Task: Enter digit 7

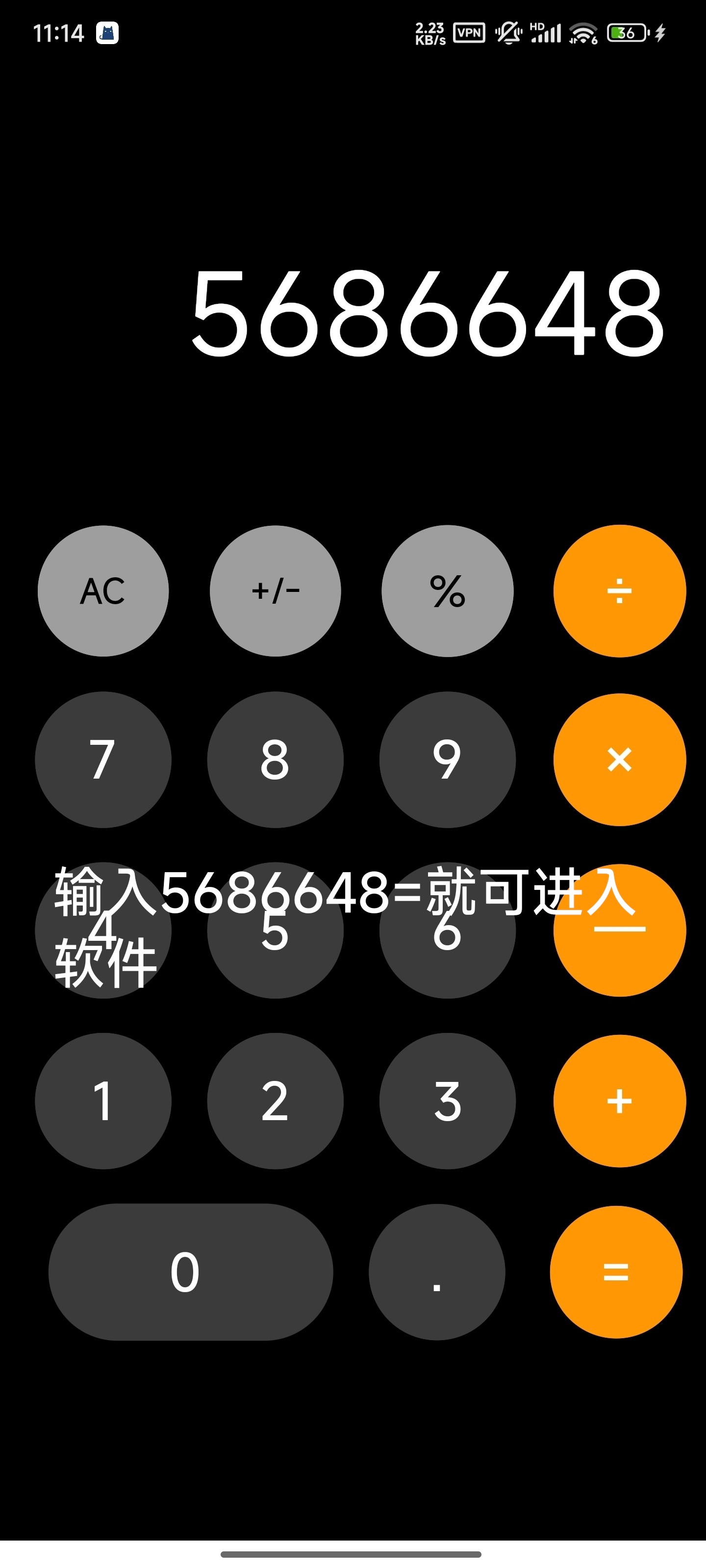Action: coord(103,759)
